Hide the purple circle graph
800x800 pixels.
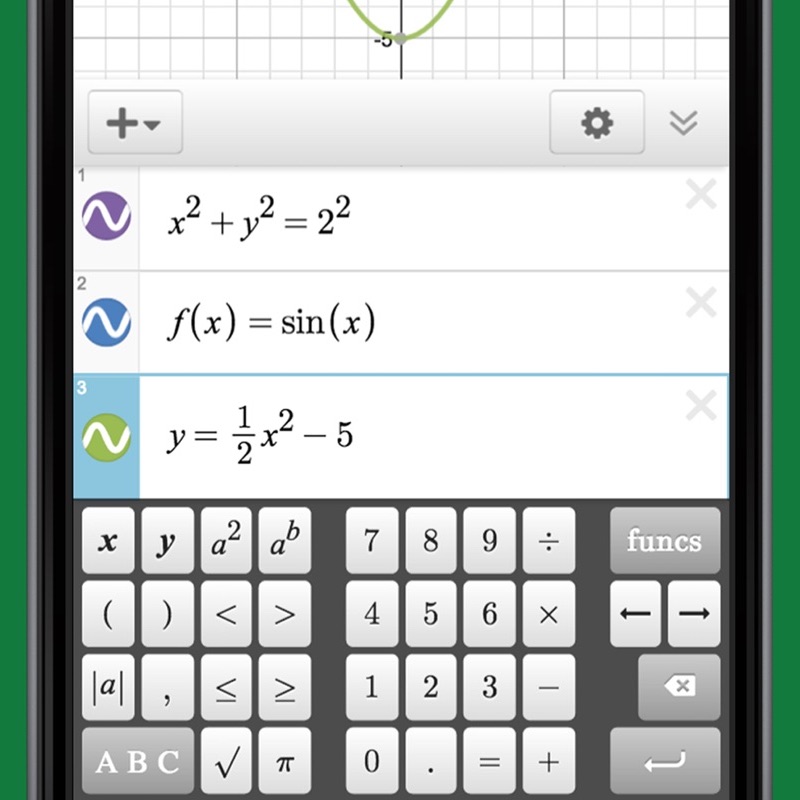[x=106, y=218]
